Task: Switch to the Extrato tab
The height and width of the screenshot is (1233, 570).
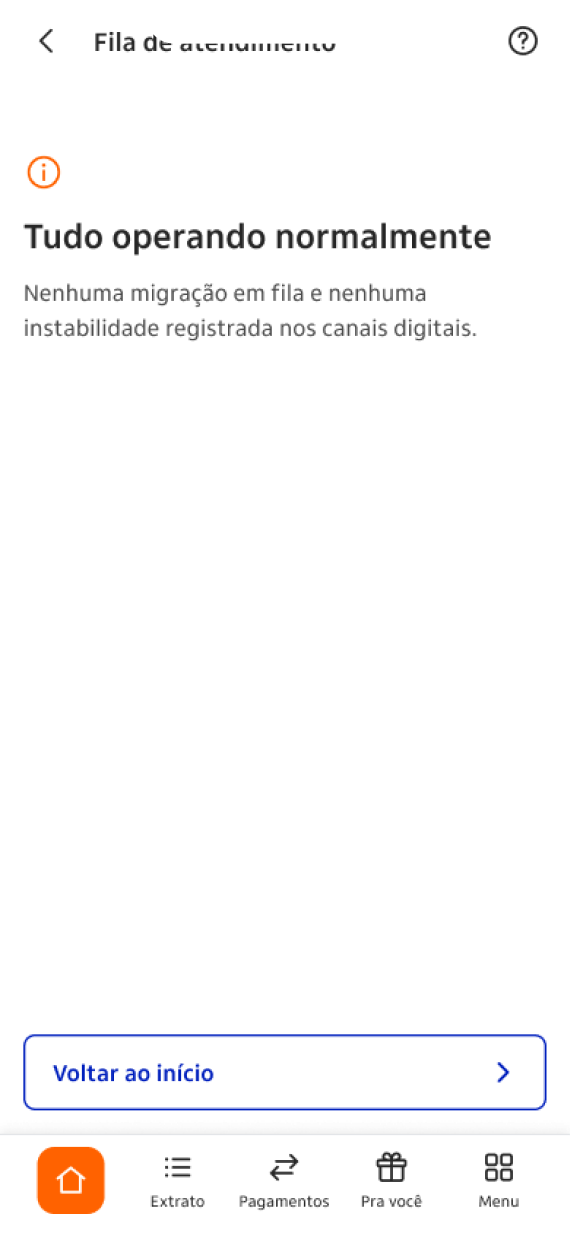Action: [177, 1181]
